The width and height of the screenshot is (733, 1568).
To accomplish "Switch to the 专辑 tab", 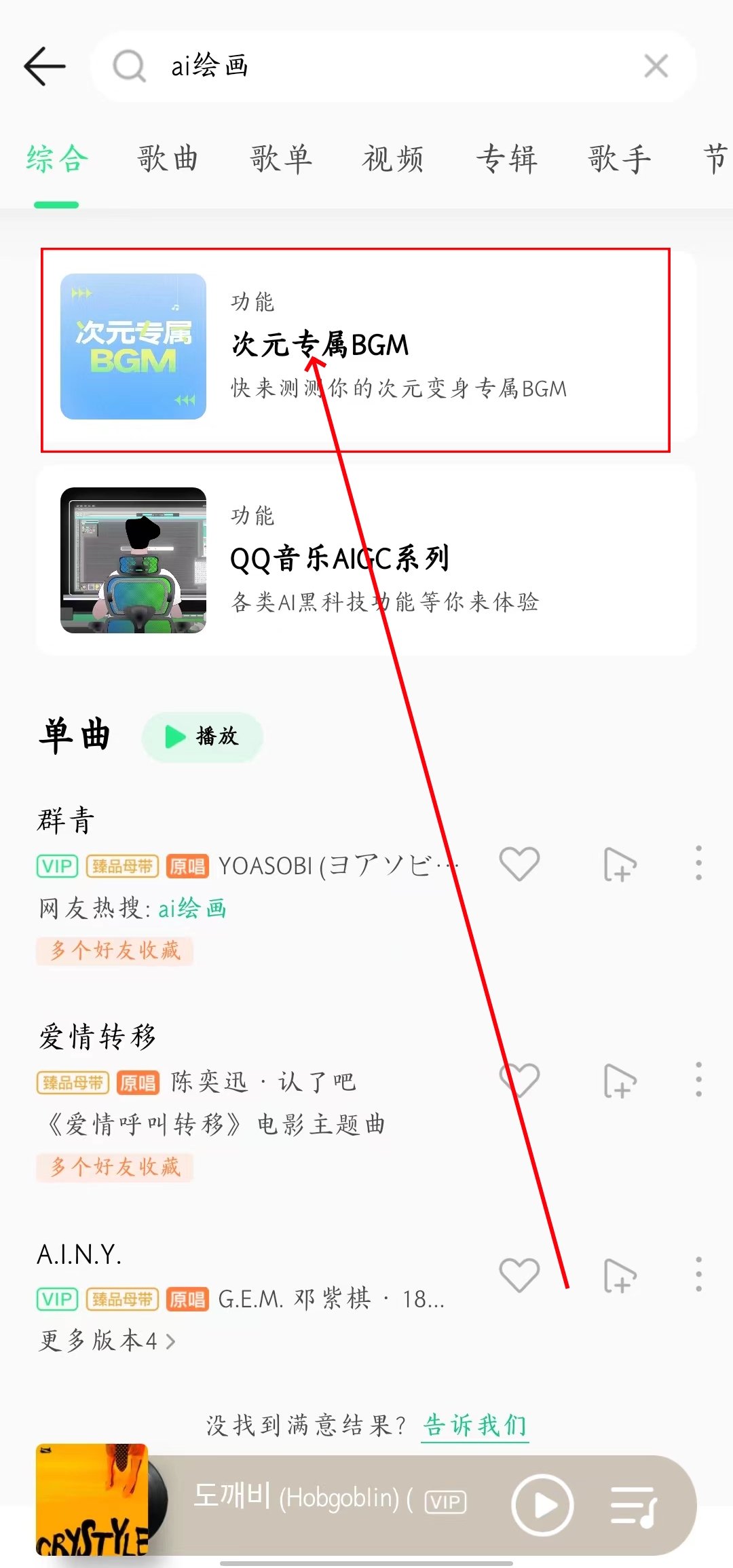I will (x=506, y=160).
